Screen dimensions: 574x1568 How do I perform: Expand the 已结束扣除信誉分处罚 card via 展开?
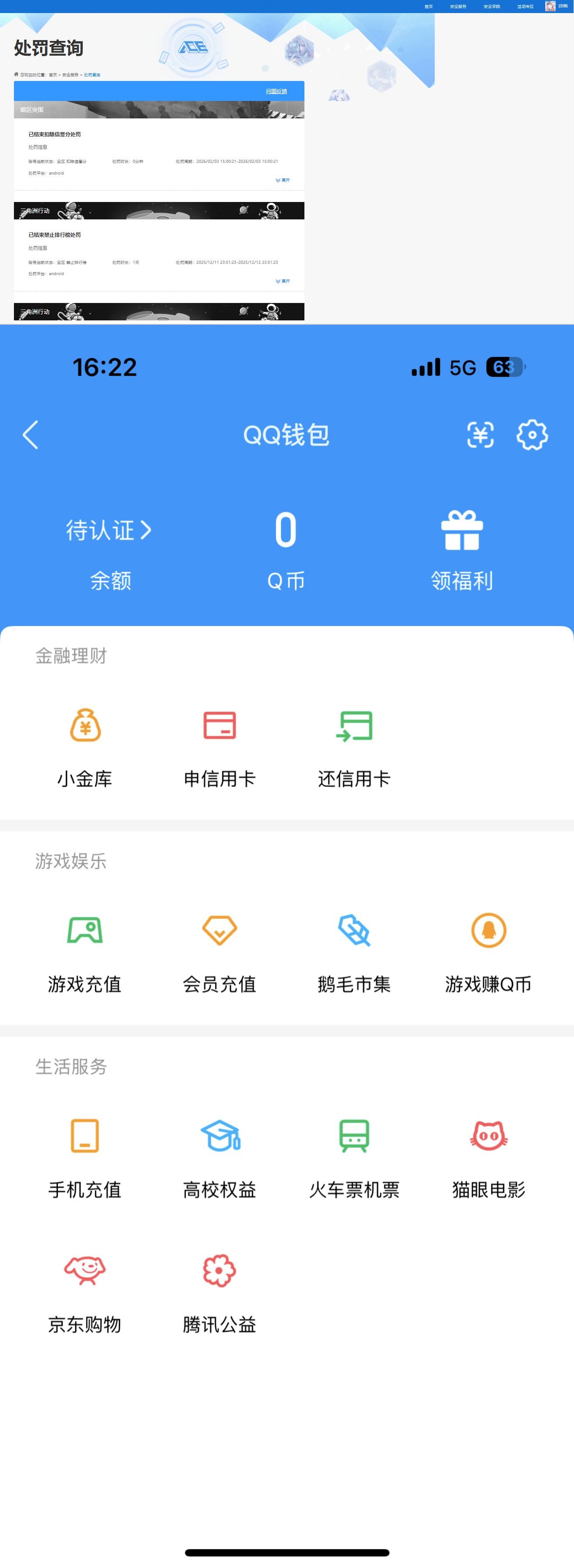click(283, 180)
